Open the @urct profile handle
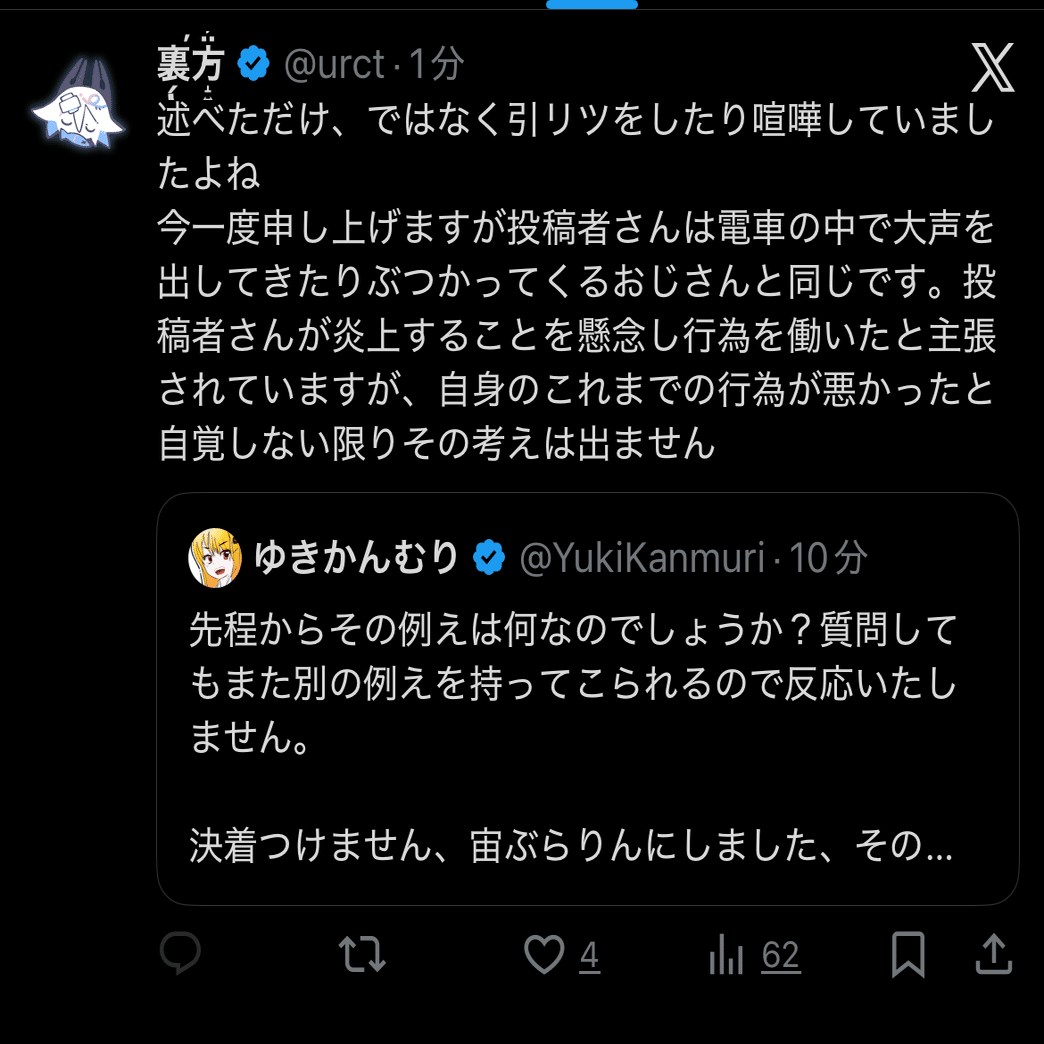1044x1044 pixels. [334, 64]
